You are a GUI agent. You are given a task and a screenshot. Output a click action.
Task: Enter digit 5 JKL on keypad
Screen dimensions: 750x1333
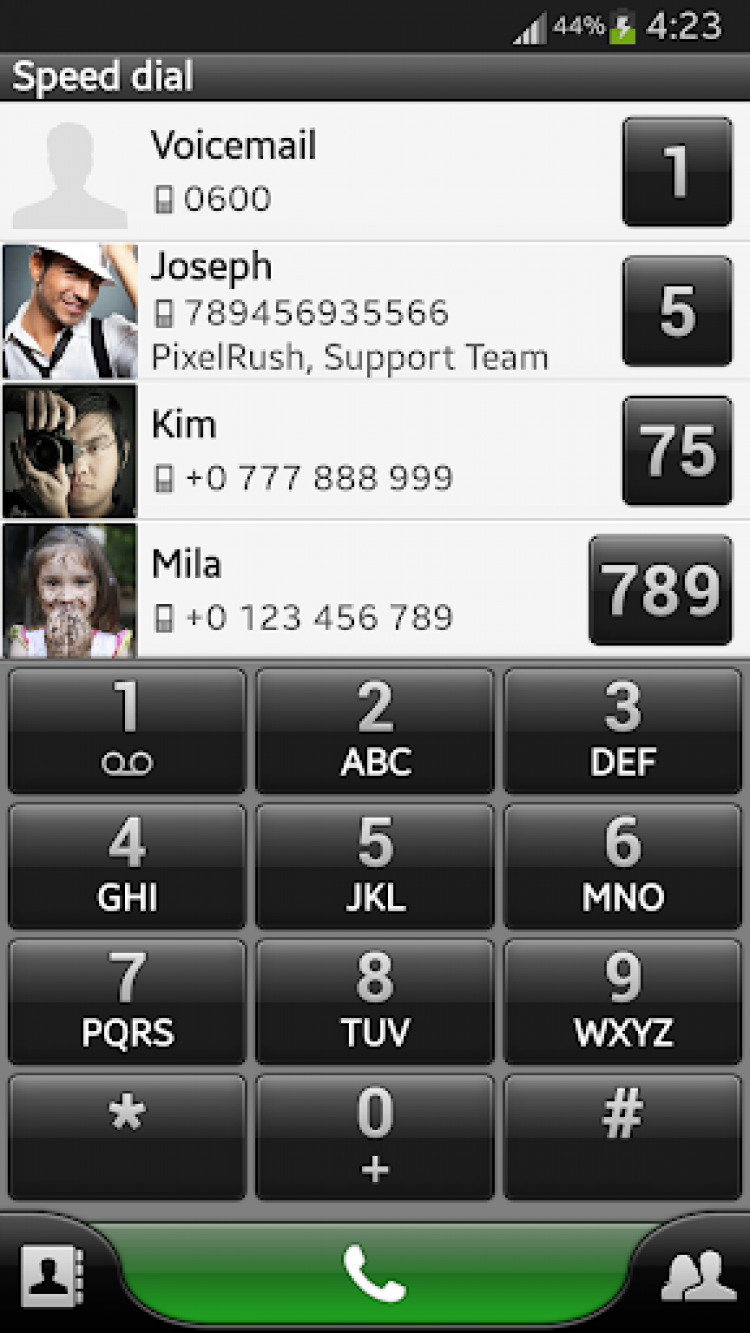click(375, 866)
